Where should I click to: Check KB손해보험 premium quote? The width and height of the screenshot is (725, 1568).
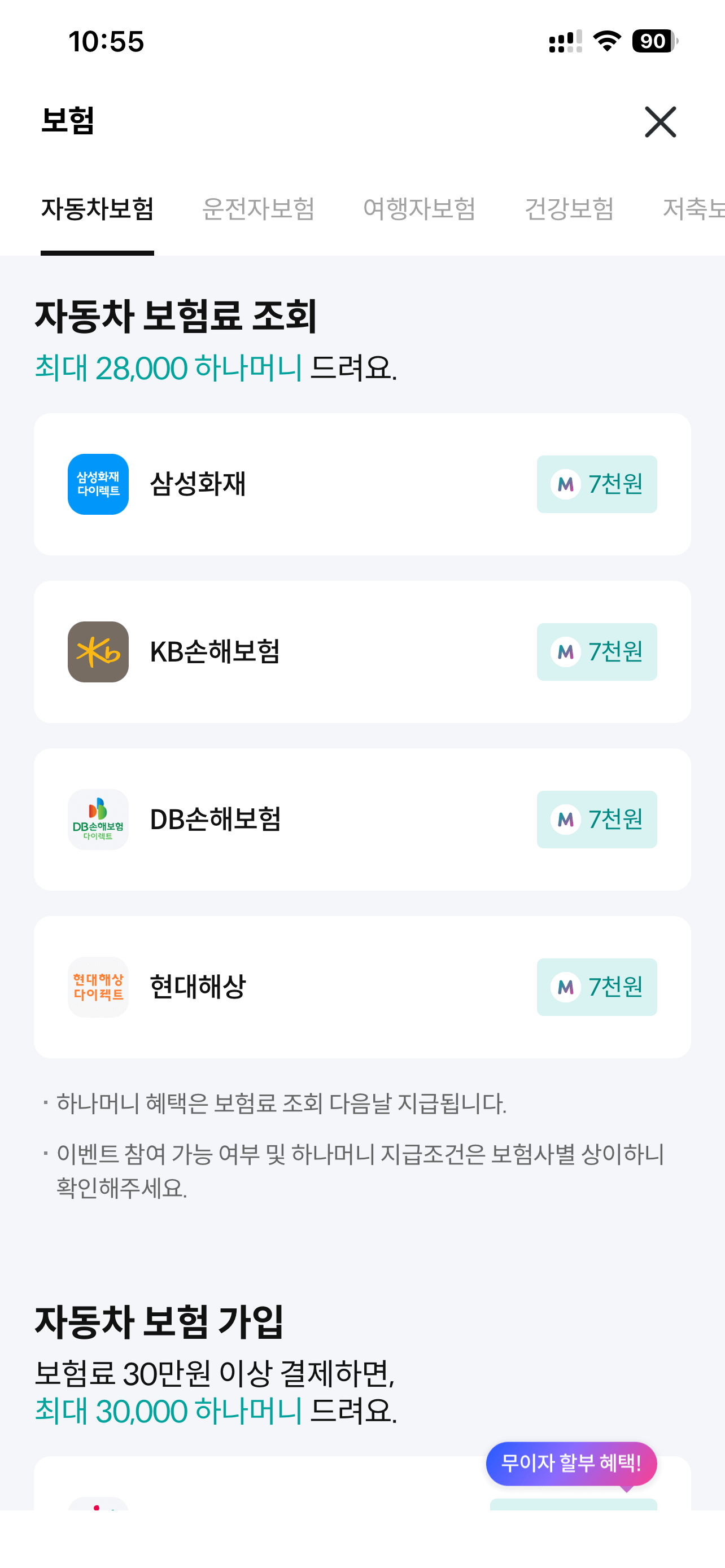coord(362,652)
